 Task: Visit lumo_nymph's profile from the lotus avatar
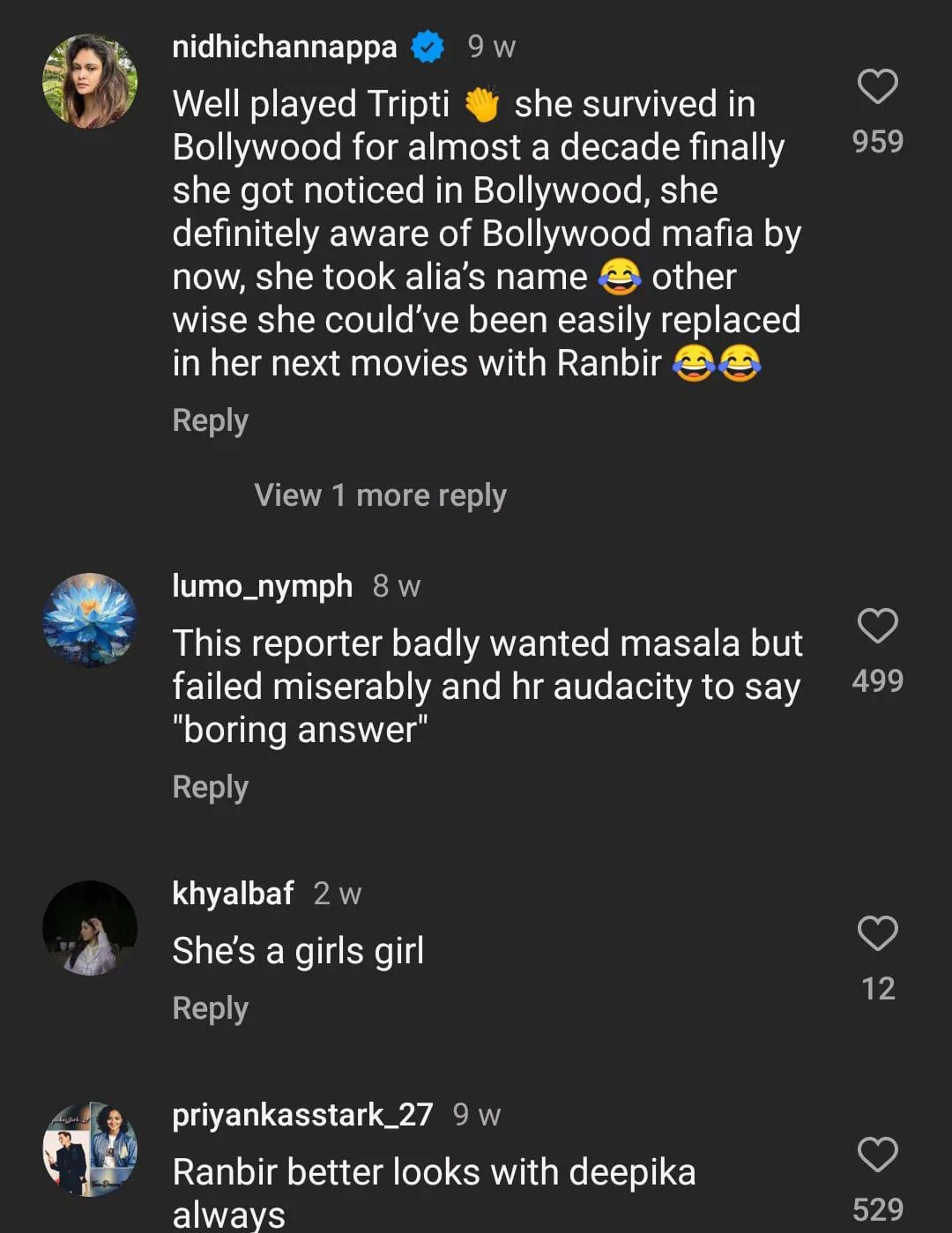coord(90,620)
